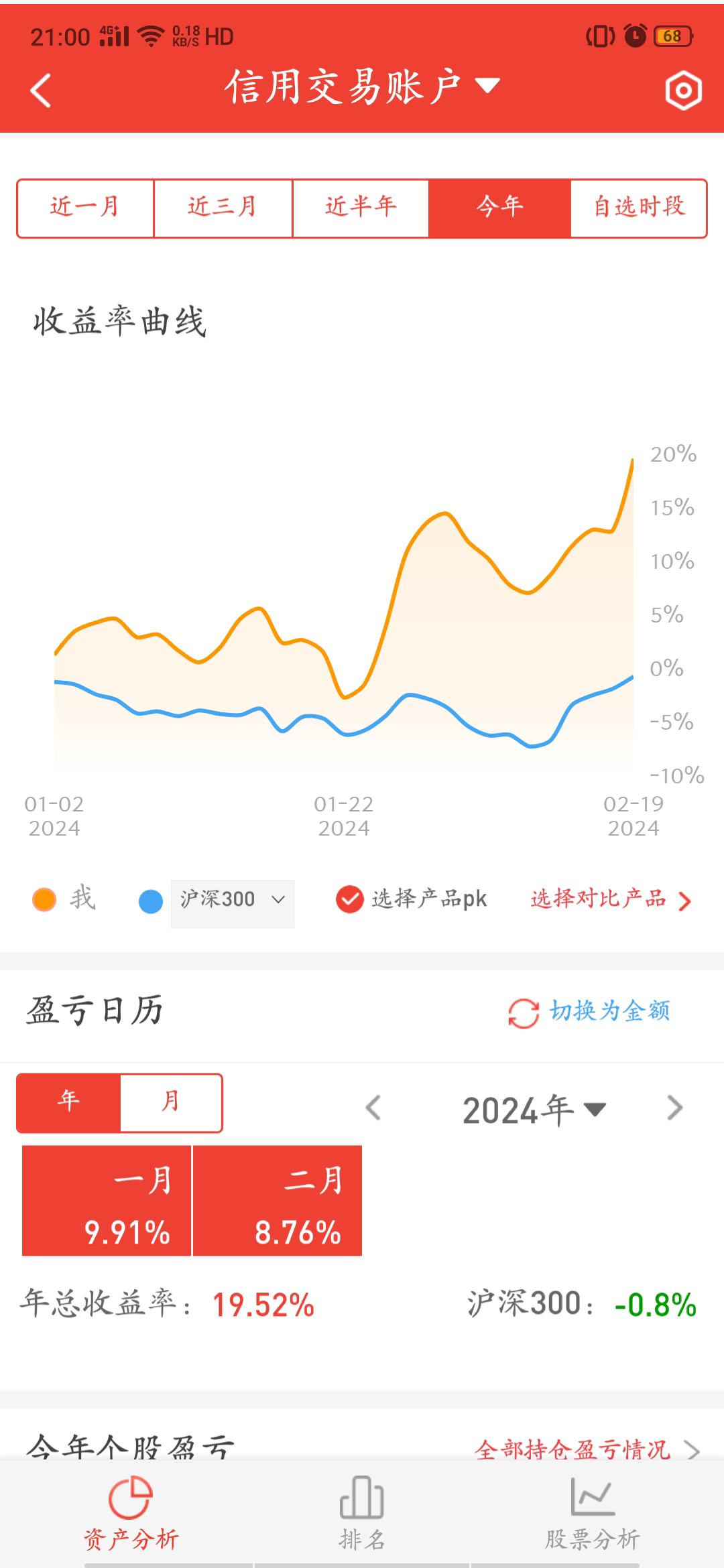Switch to the 近一月 period
This screenshot has width=724, height=1568.
(85, 208)
